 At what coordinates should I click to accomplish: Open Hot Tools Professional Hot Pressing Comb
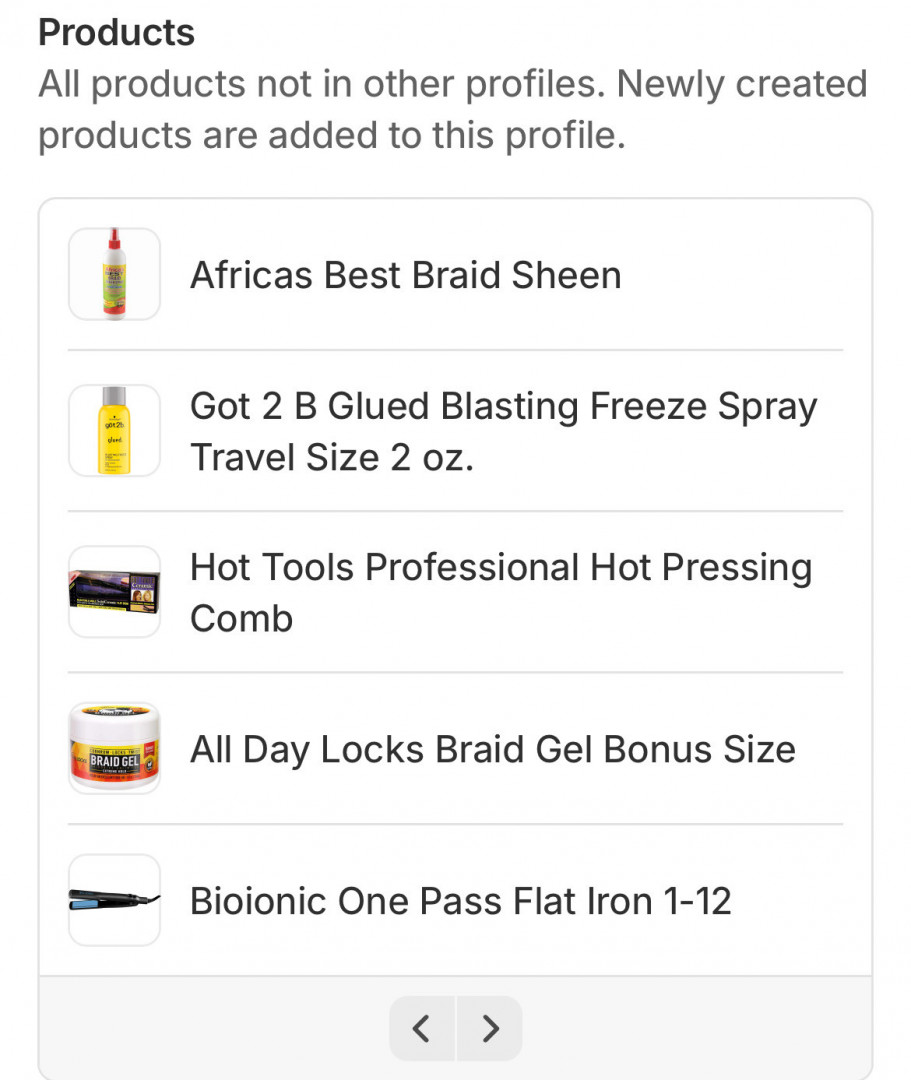500,592
